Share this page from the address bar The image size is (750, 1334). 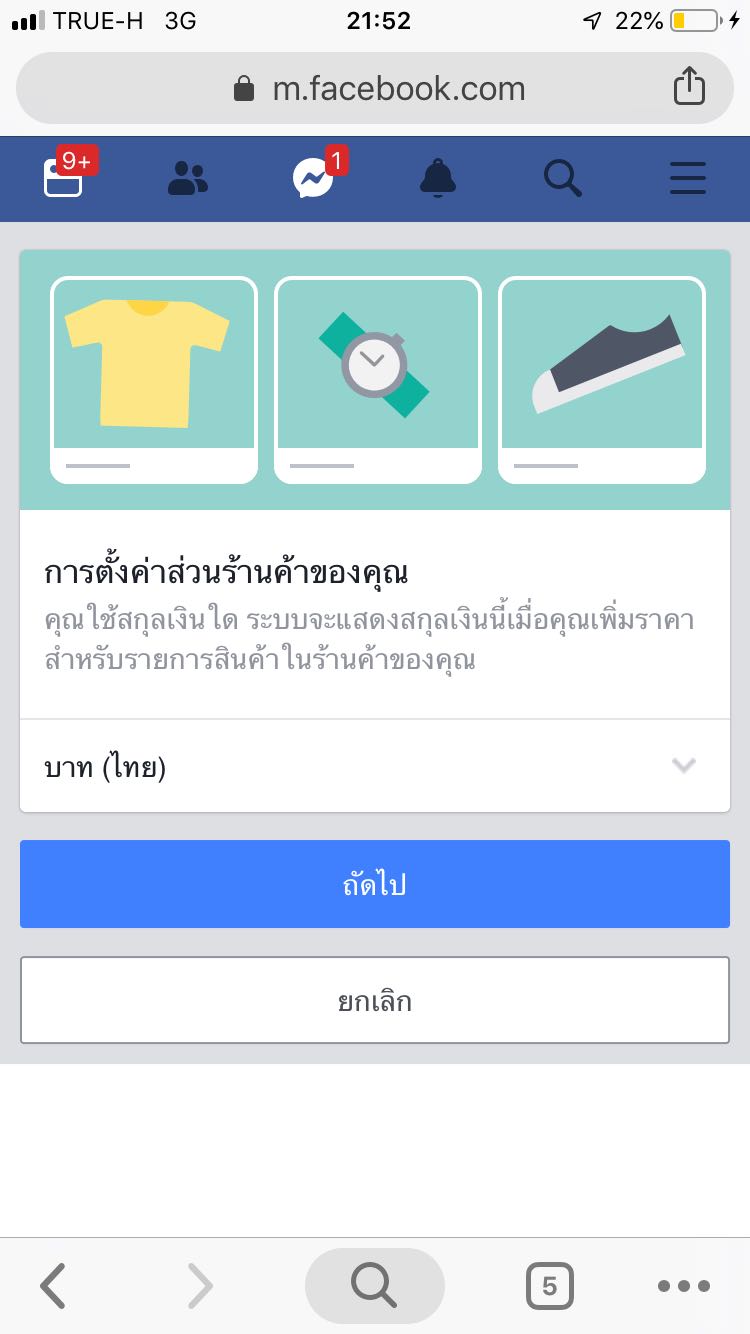click(x=689, y=88)
